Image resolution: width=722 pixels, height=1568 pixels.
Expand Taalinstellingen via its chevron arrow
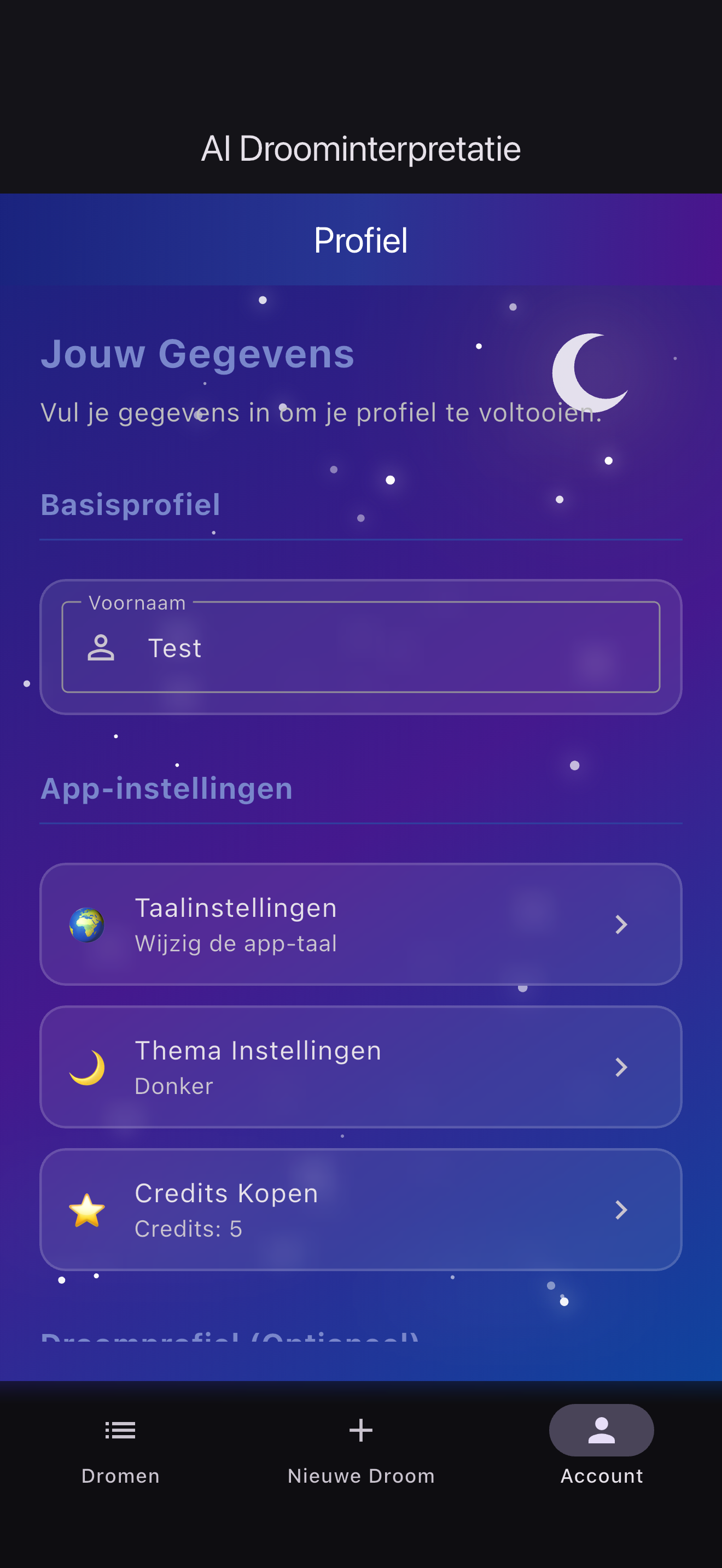[x=622, y=923]
